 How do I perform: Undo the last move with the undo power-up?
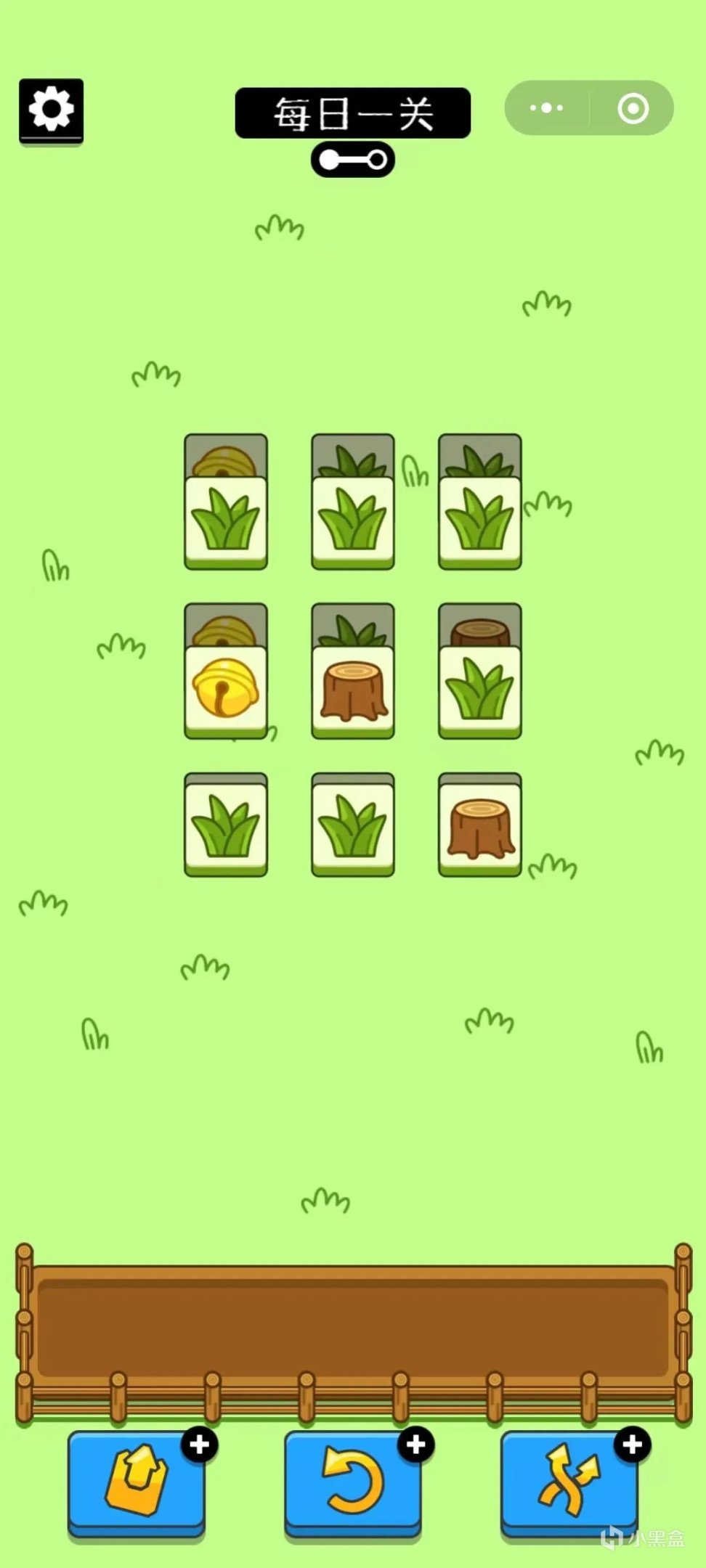[x=352, y=1480]
